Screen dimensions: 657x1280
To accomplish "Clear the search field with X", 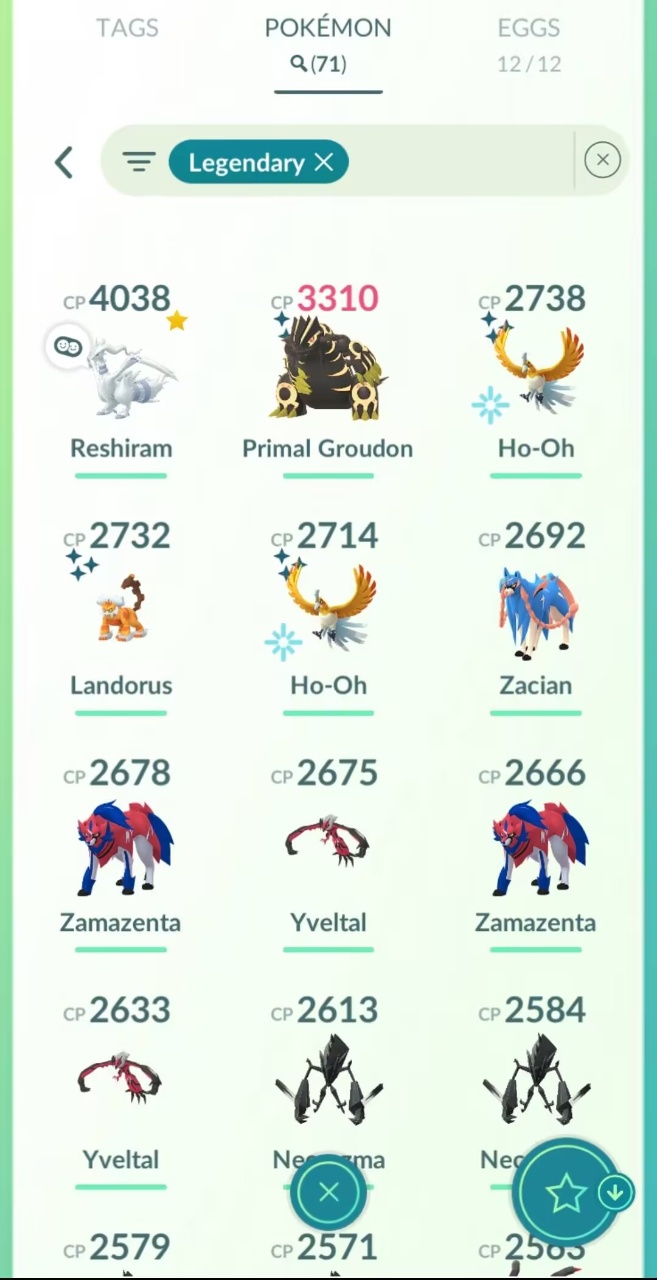I will [x=602, y=160].
